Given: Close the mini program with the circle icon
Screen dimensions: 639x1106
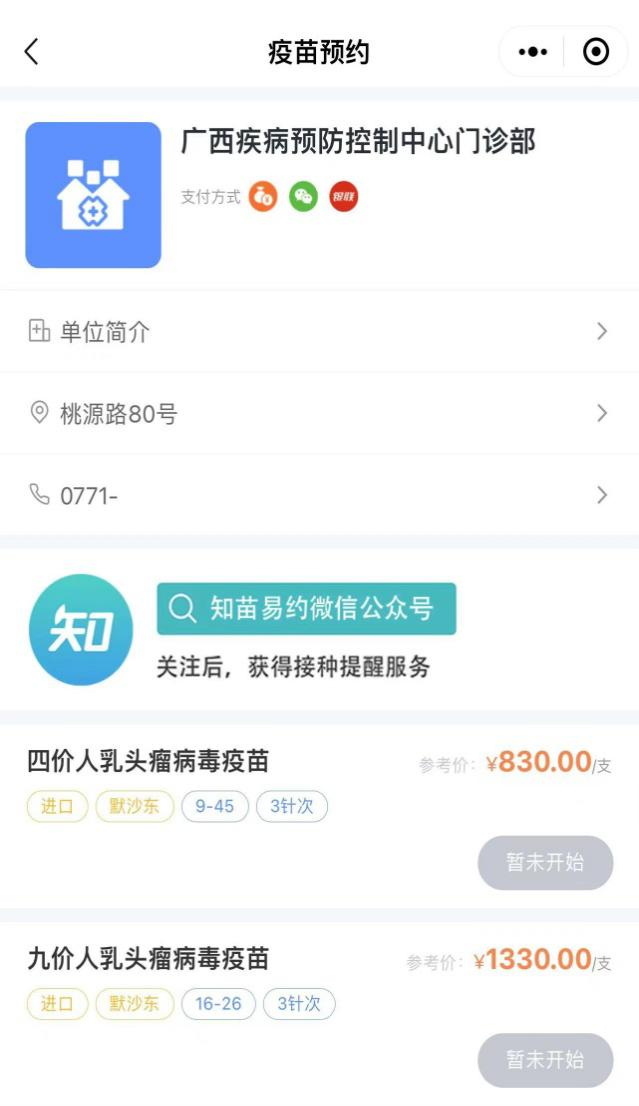Looking at the screenshot, I should [x=596, y=52].
